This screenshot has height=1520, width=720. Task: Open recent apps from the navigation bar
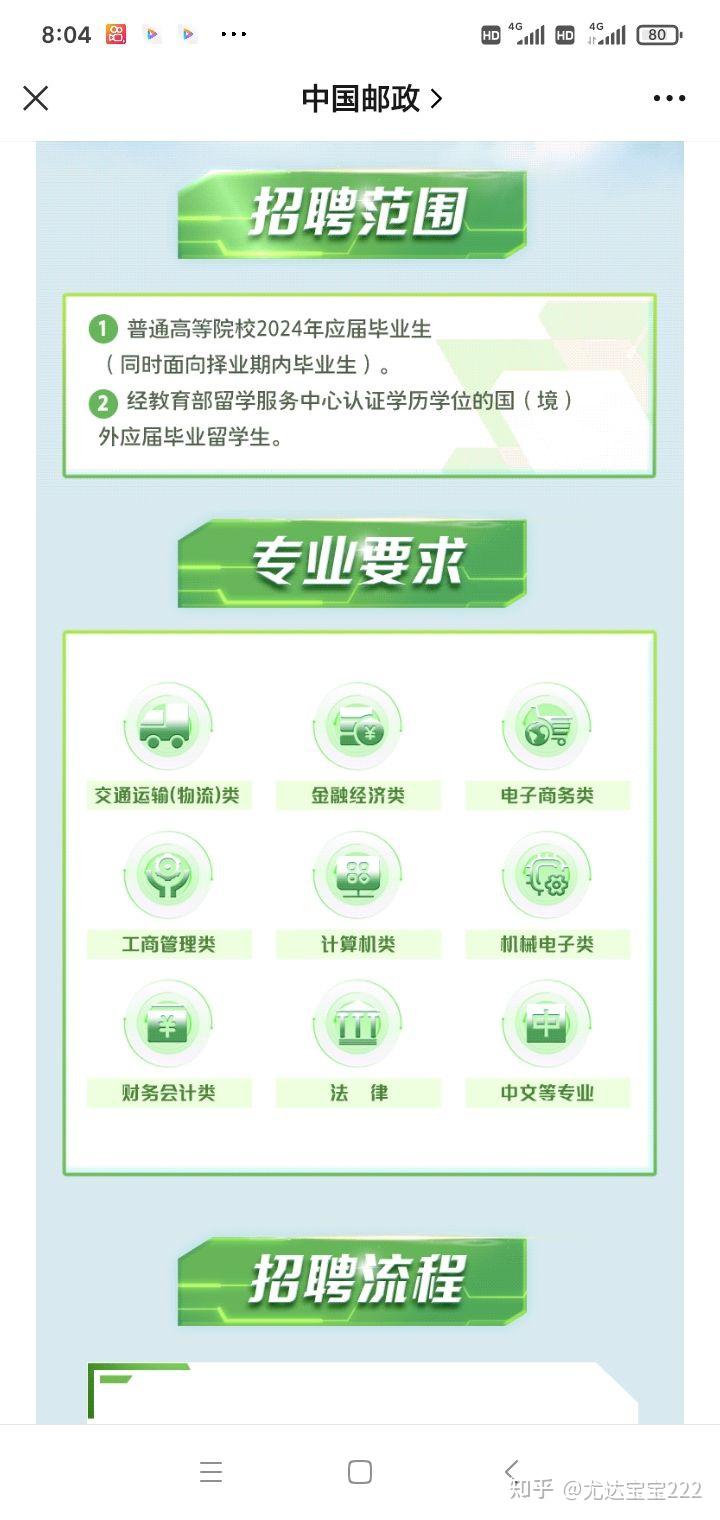pyautogui.click(x=211, y=1472)
